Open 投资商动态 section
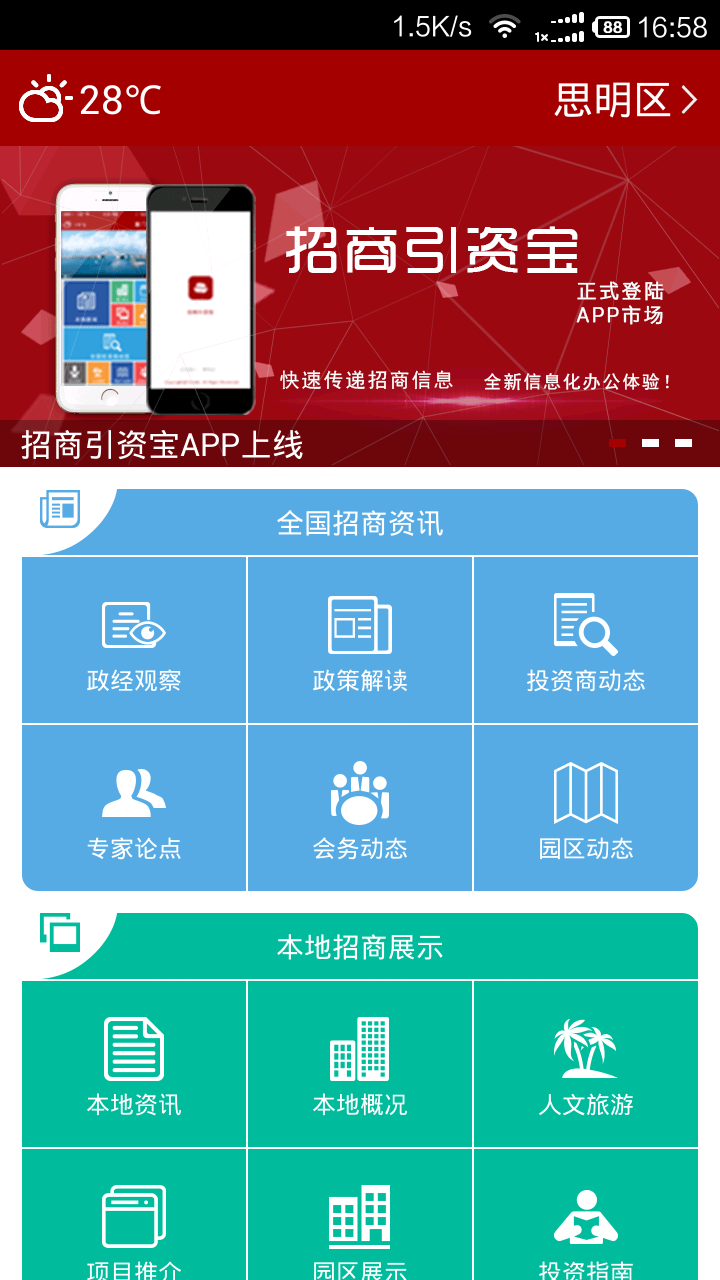Screen dimensions: 720x1280 586,642
